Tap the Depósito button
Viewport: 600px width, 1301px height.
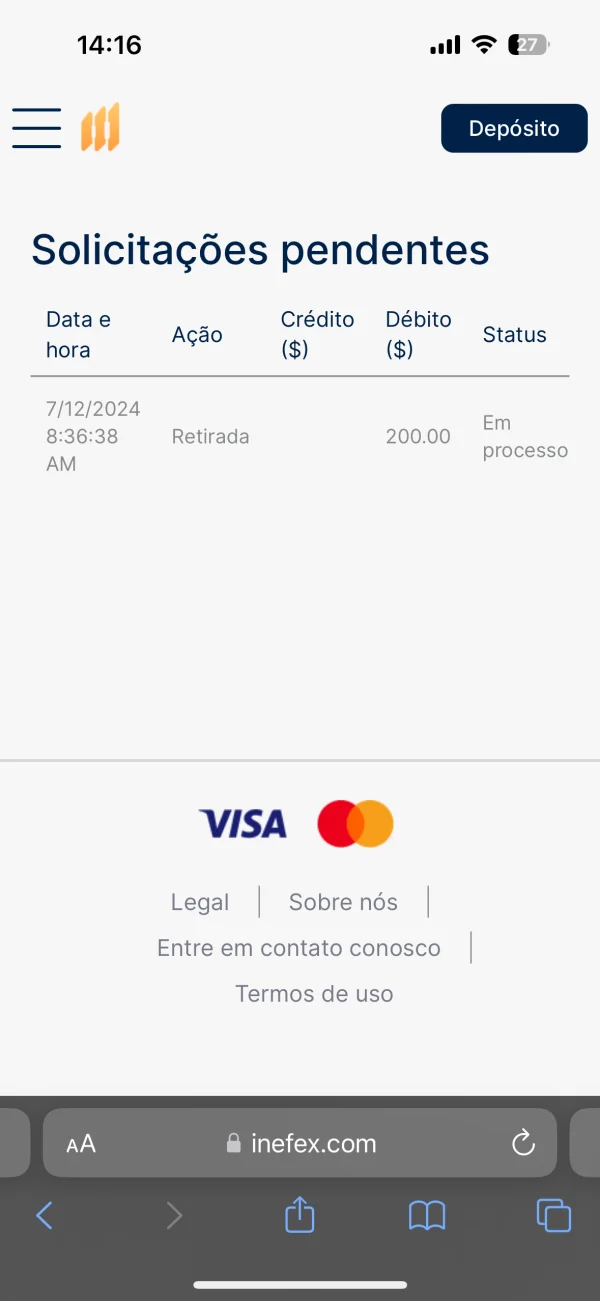(514, 128)
